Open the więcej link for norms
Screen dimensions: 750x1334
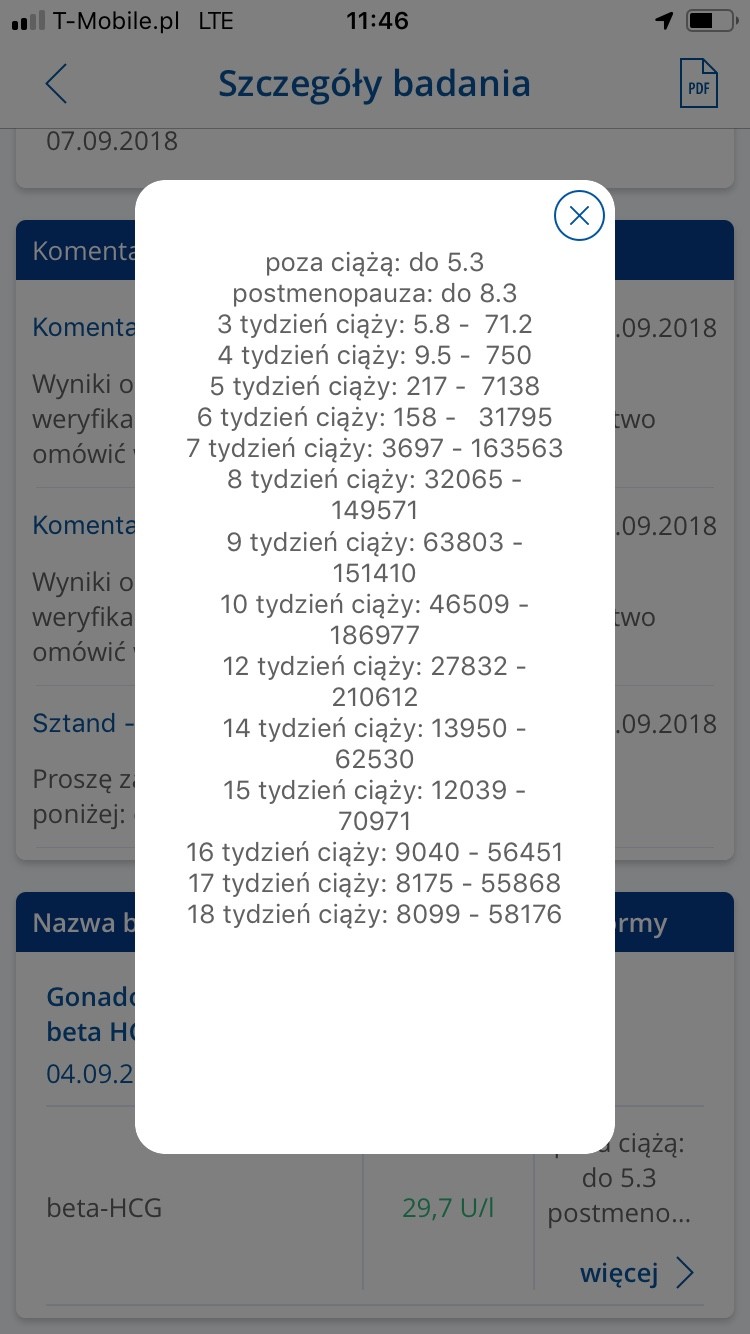636,1273
